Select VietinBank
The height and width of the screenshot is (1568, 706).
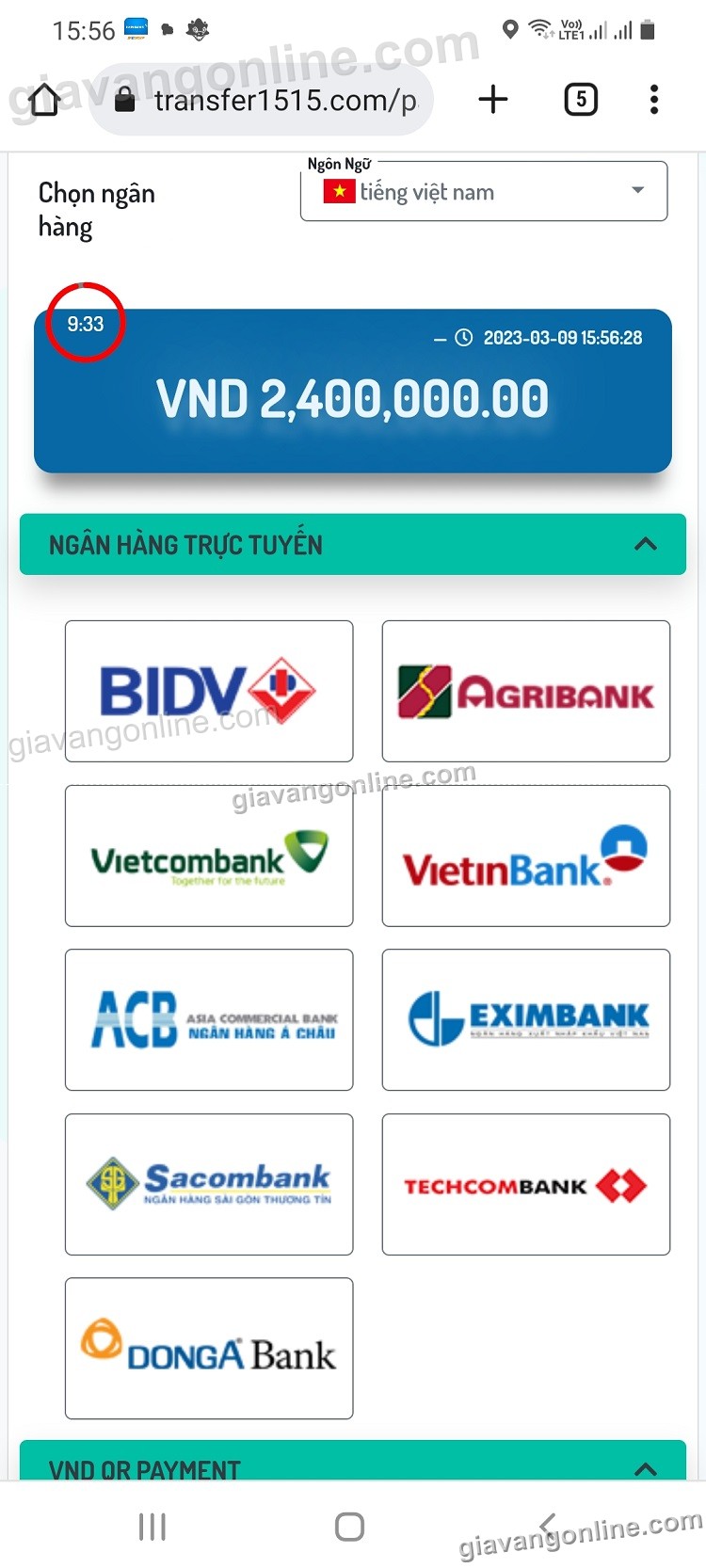[x=525, y=856]
